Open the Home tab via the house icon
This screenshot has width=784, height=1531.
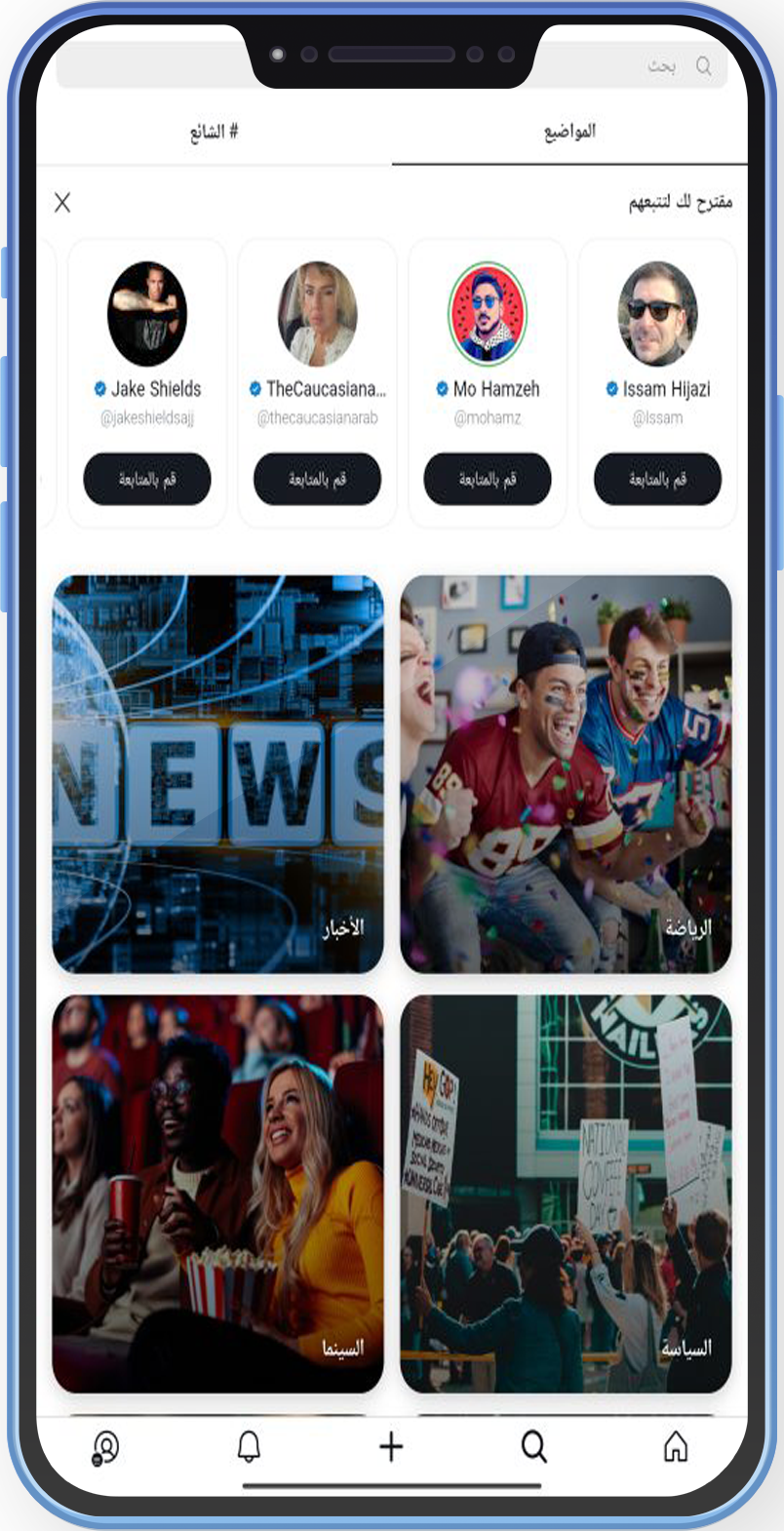click(675, 1447)
